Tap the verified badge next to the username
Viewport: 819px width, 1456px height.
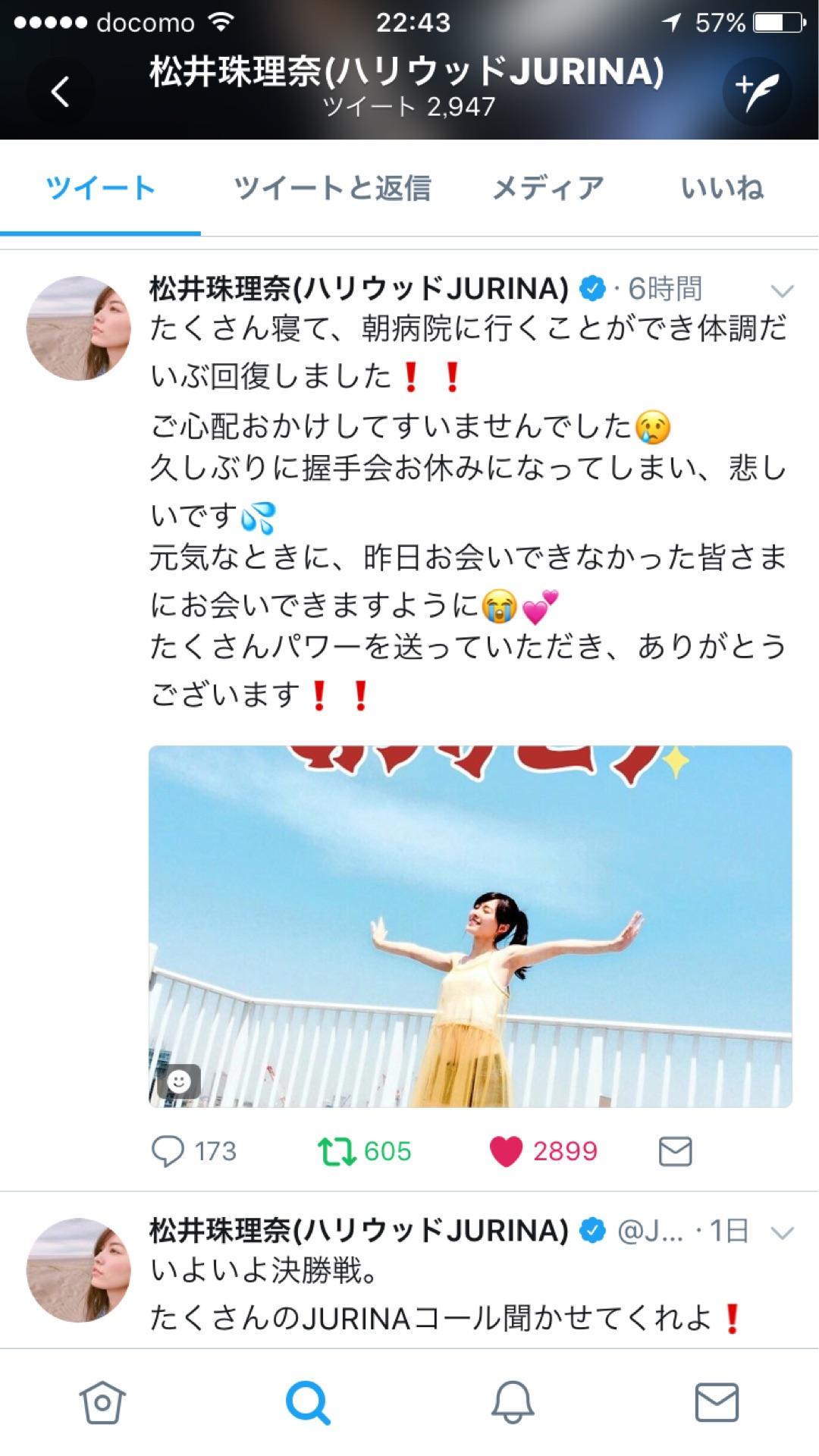click(x=591, y=287)
